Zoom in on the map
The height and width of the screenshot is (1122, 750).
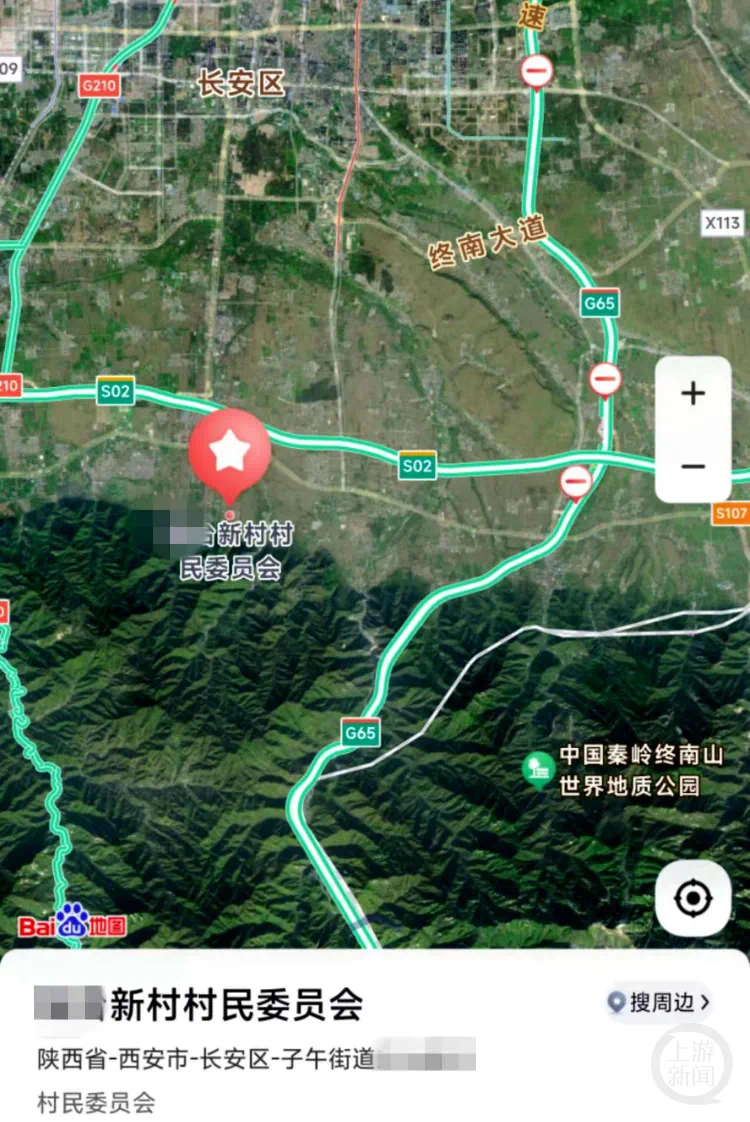click(692, 394)
